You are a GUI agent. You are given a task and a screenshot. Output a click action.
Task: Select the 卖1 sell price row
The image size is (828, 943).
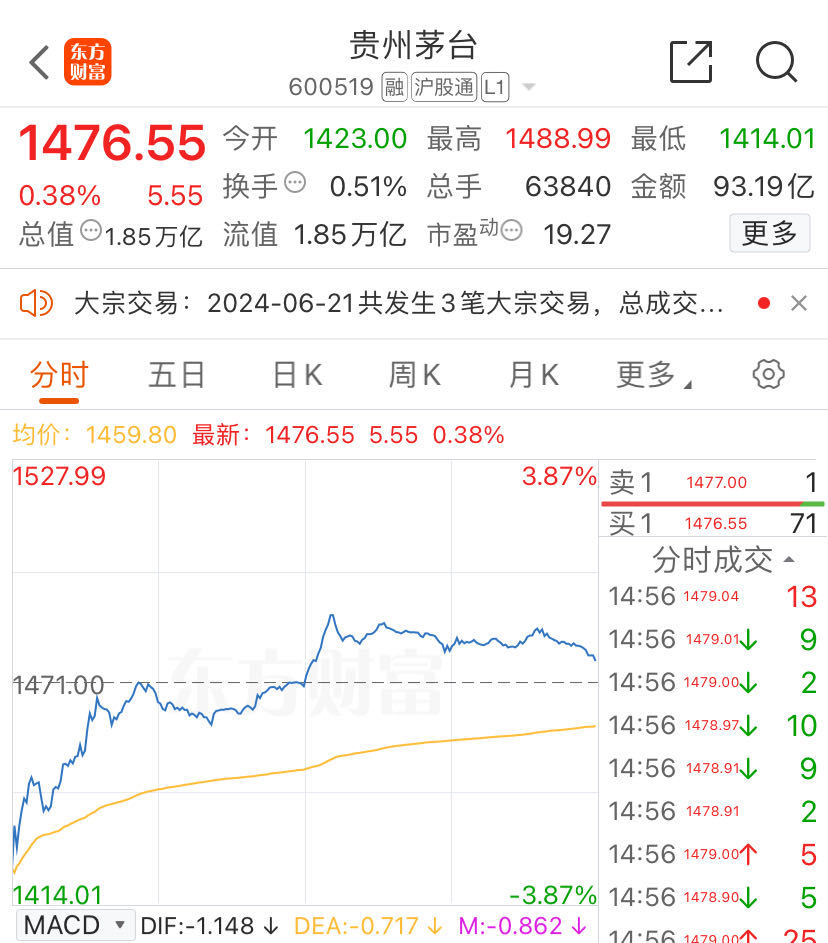point(712,481)
